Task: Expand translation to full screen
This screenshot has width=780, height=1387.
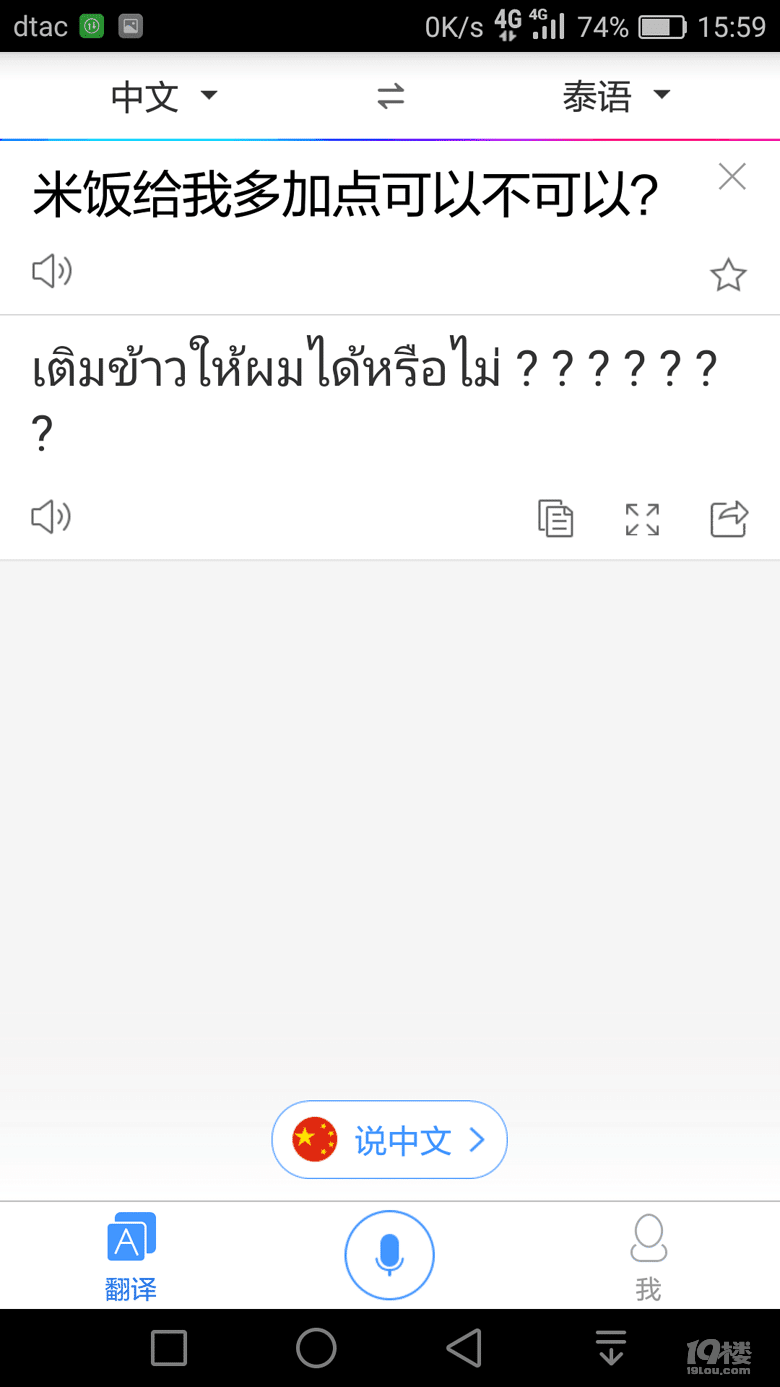Action: coord(642,518)
